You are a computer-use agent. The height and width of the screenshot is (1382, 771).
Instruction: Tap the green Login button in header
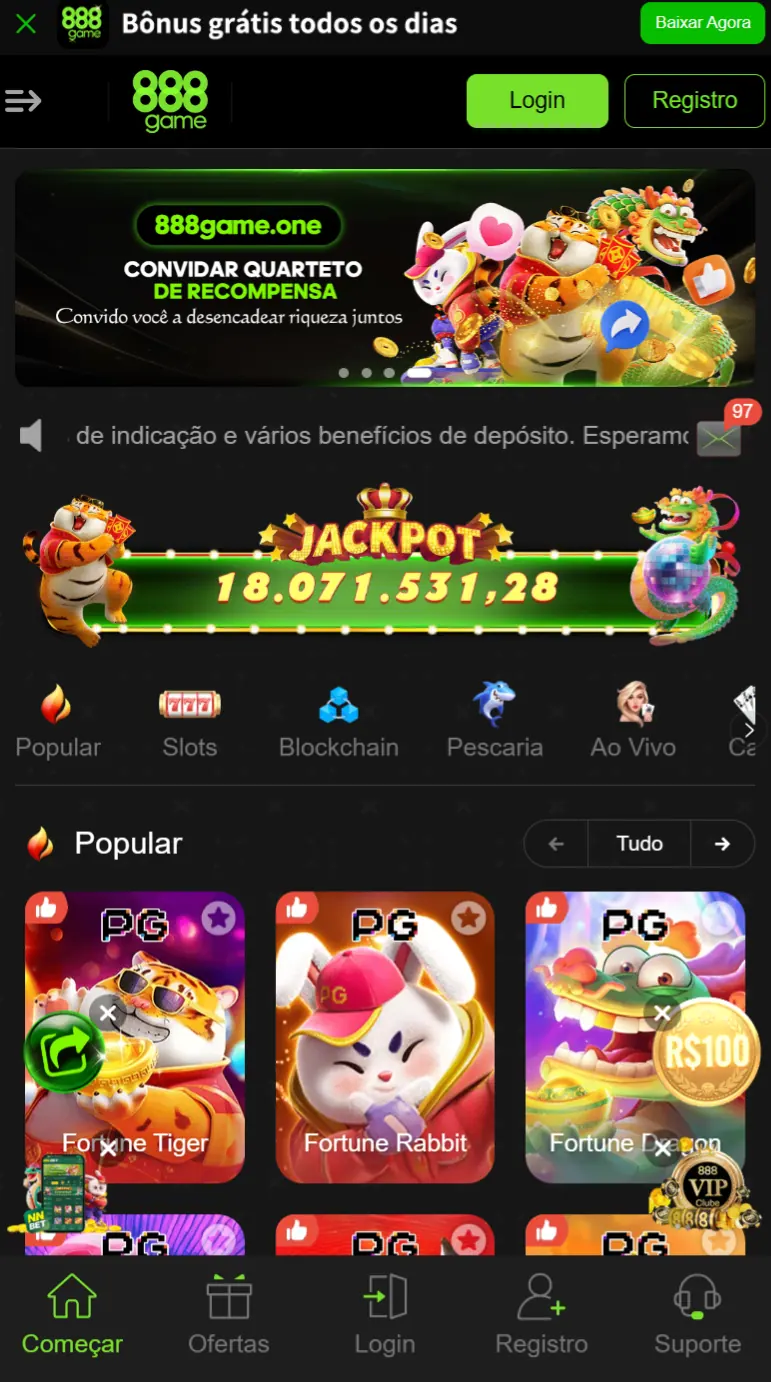(x=537, y=100)
